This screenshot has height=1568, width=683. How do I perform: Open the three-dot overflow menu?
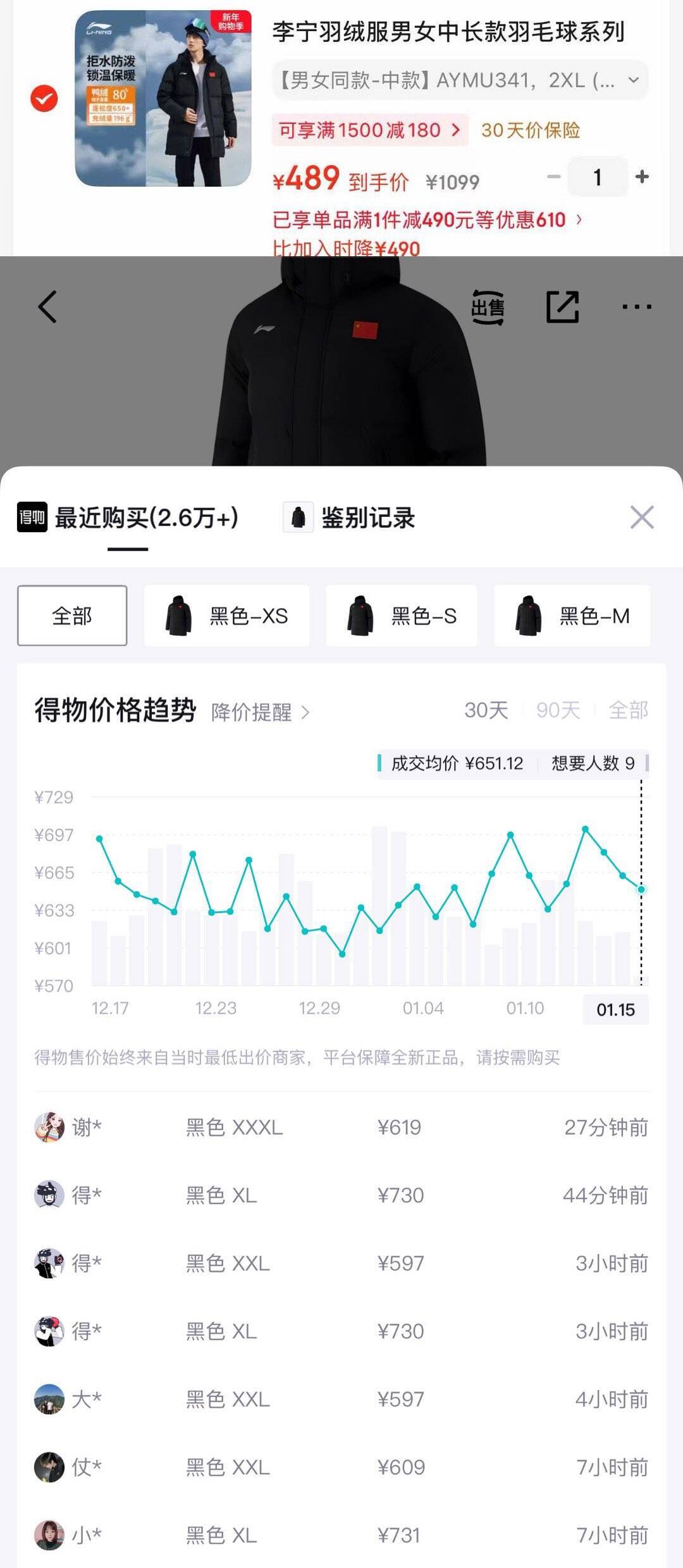coord(636,308)
